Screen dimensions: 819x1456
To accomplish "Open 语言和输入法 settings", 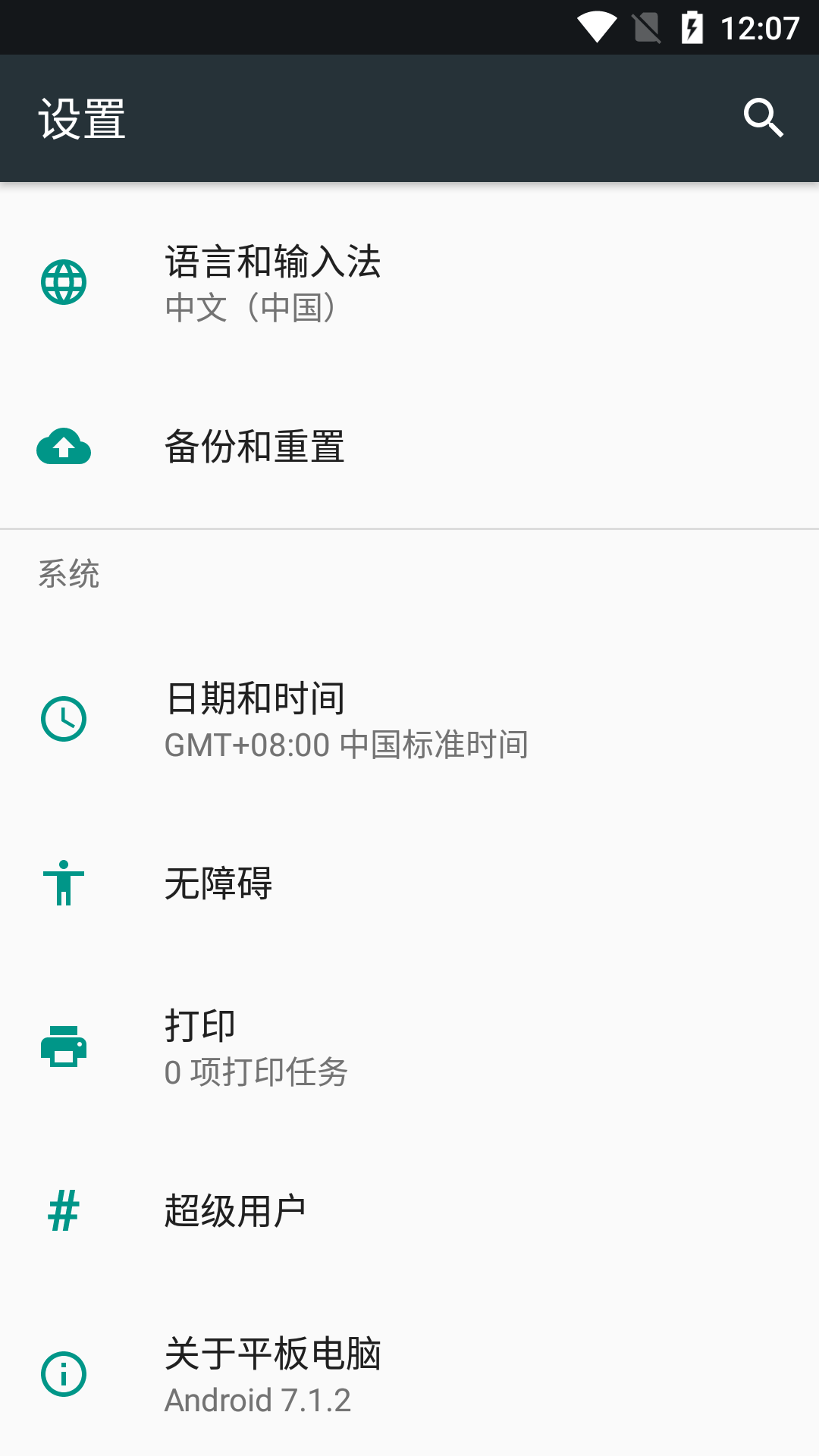I will click(x=273, y=283).
